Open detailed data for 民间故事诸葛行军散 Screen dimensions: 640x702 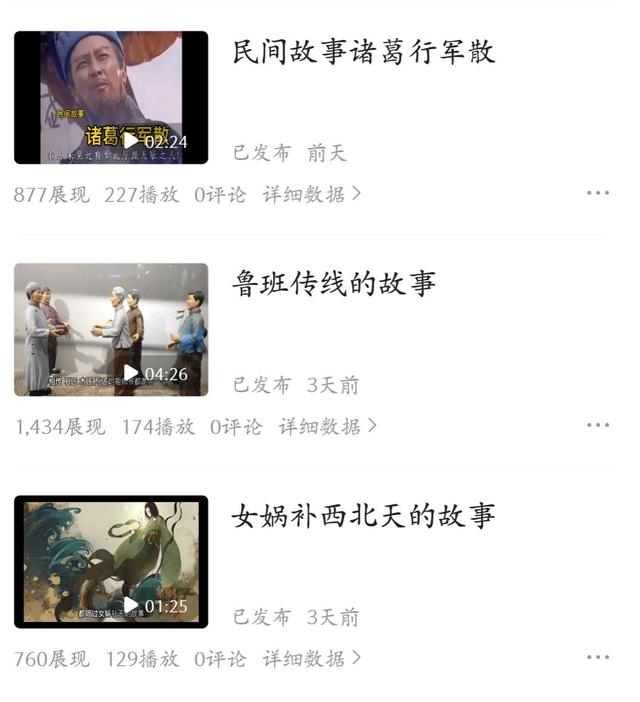[311, 194]
